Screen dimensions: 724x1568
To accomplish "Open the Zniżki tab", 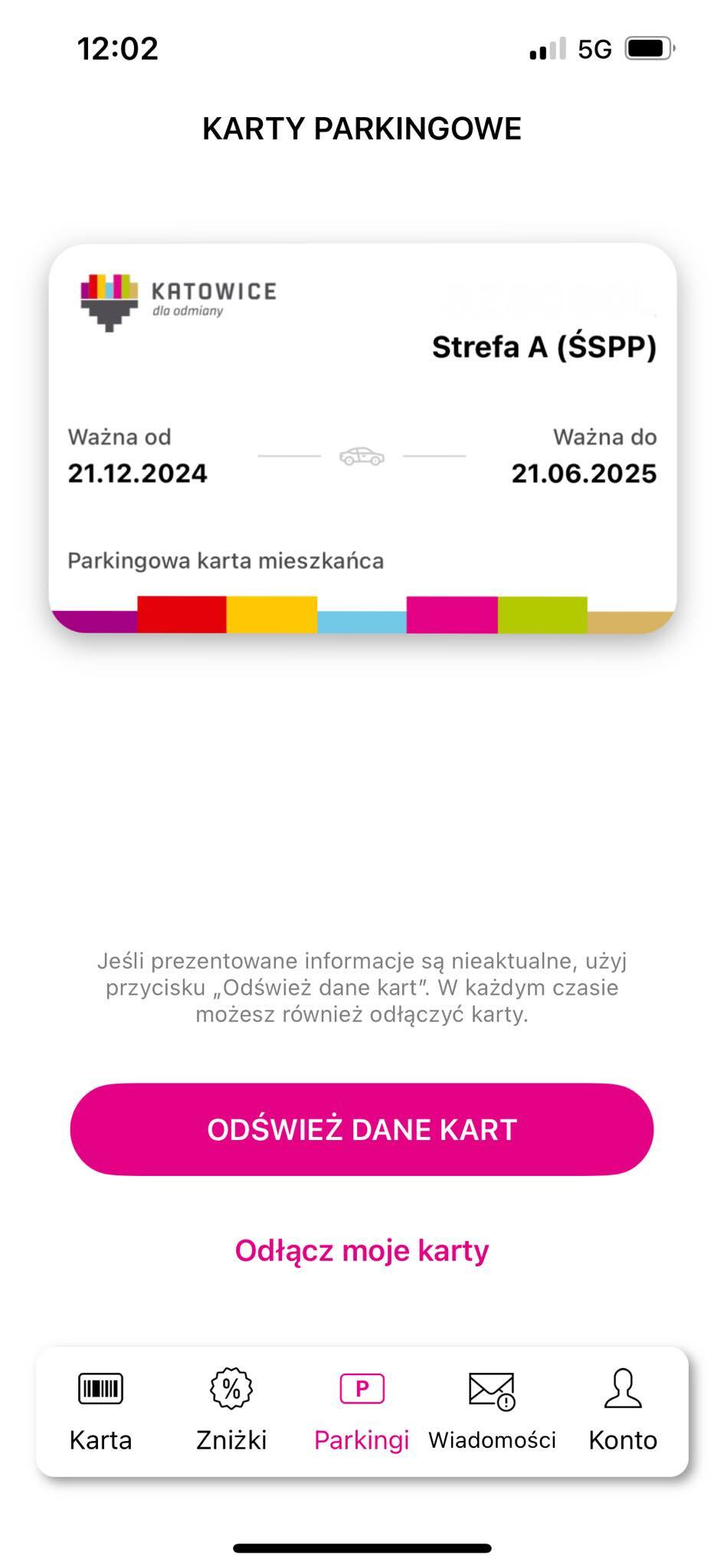I will [231, 1411].
